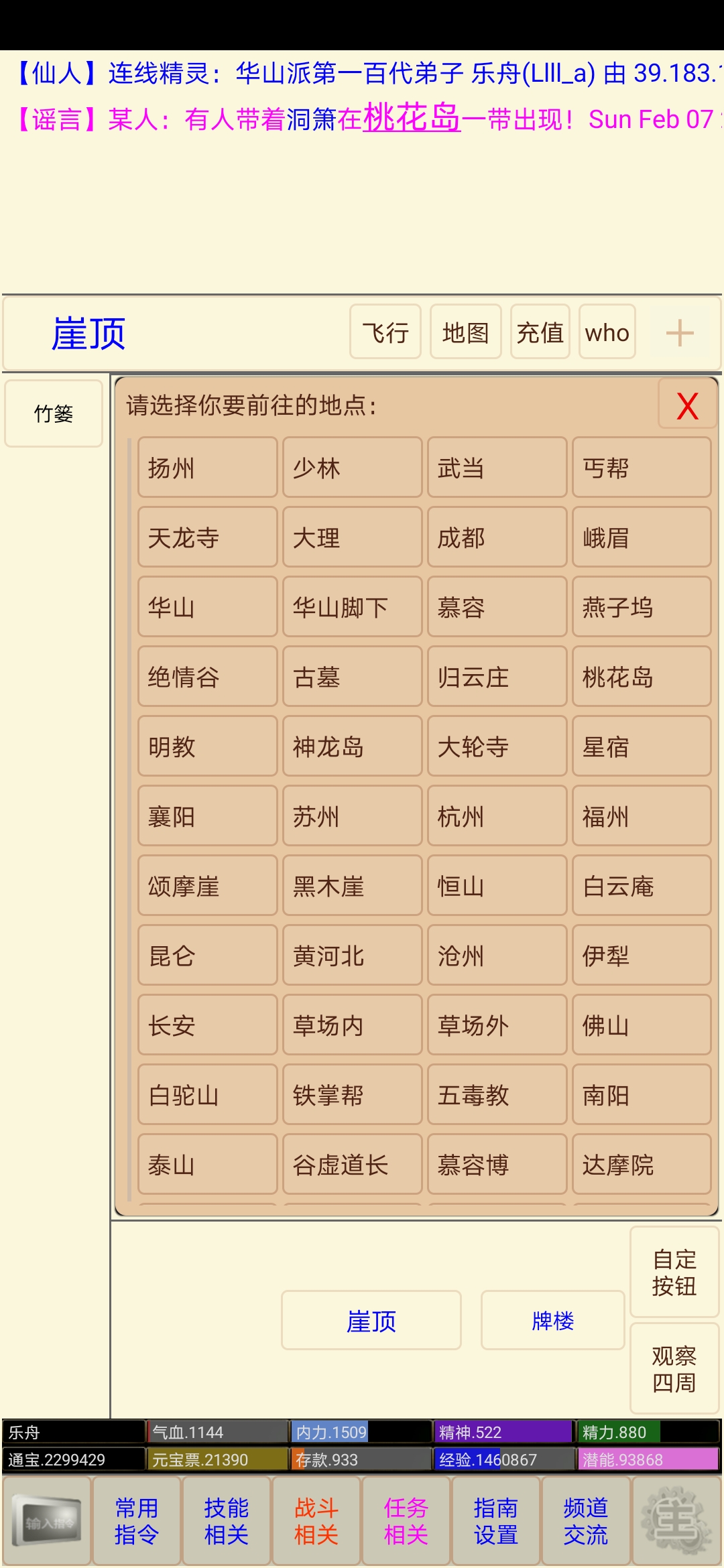Open the 技能相关 skills panel
Image resolution: width=724 pixels, height=1568 pixels.
(x=227, y=1520)
